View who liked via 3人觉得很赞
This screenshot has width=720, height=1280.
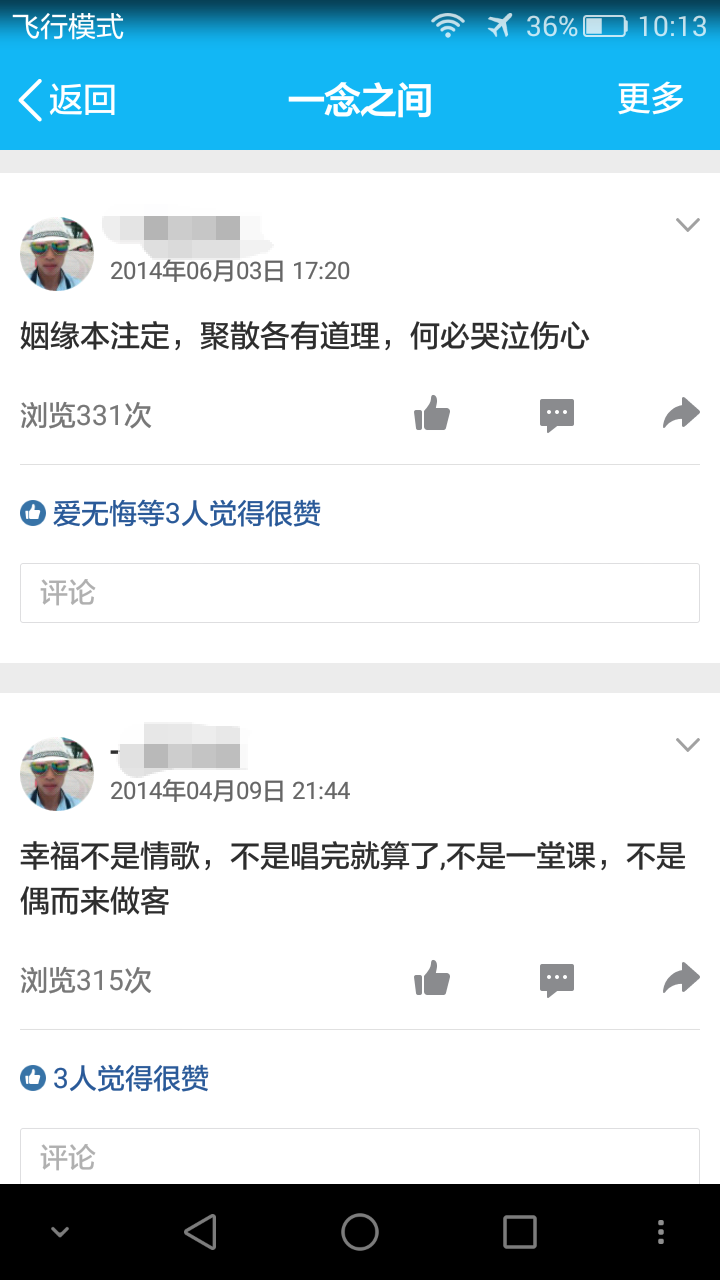pyautogui.click(x=130, y=1078)
